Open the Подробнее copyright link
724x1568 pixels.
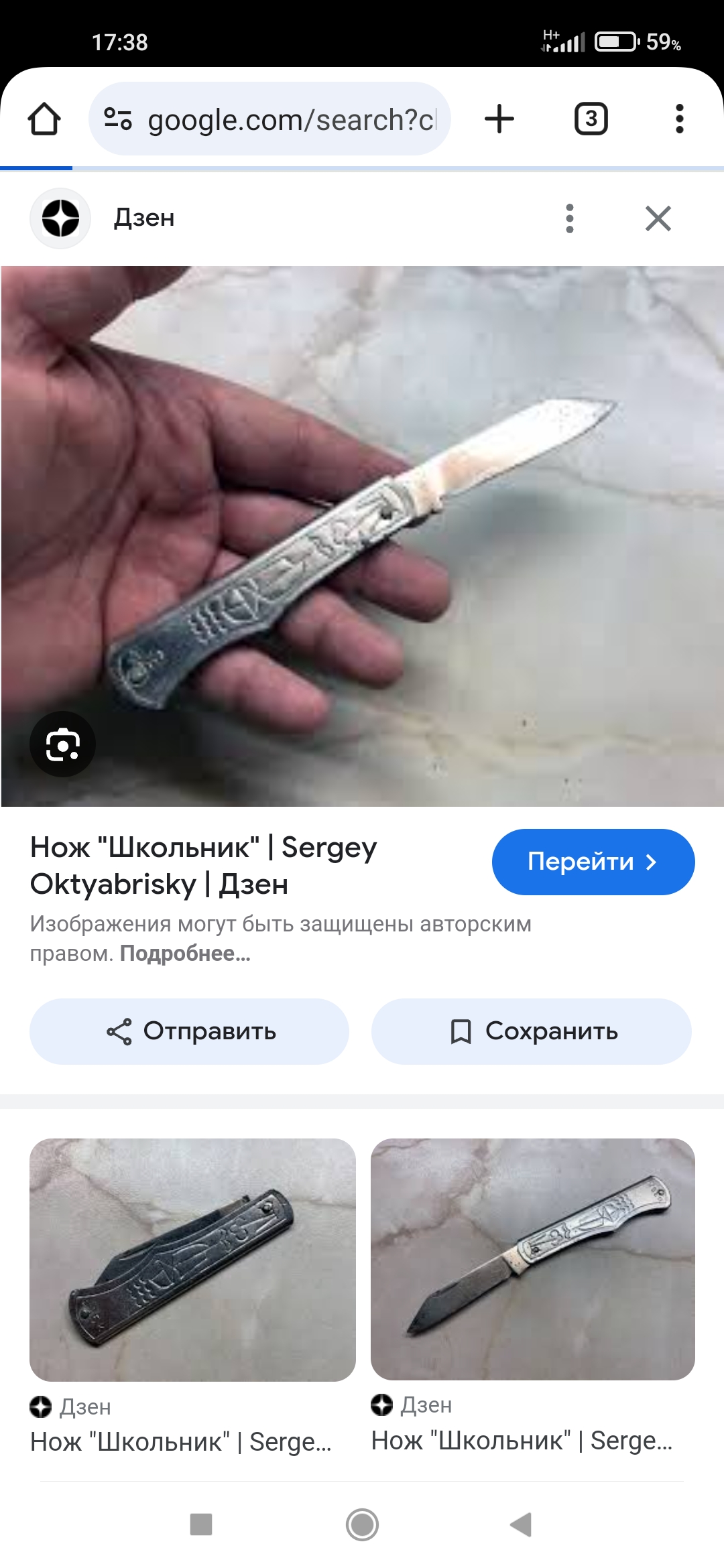click(x=185, y=954)
